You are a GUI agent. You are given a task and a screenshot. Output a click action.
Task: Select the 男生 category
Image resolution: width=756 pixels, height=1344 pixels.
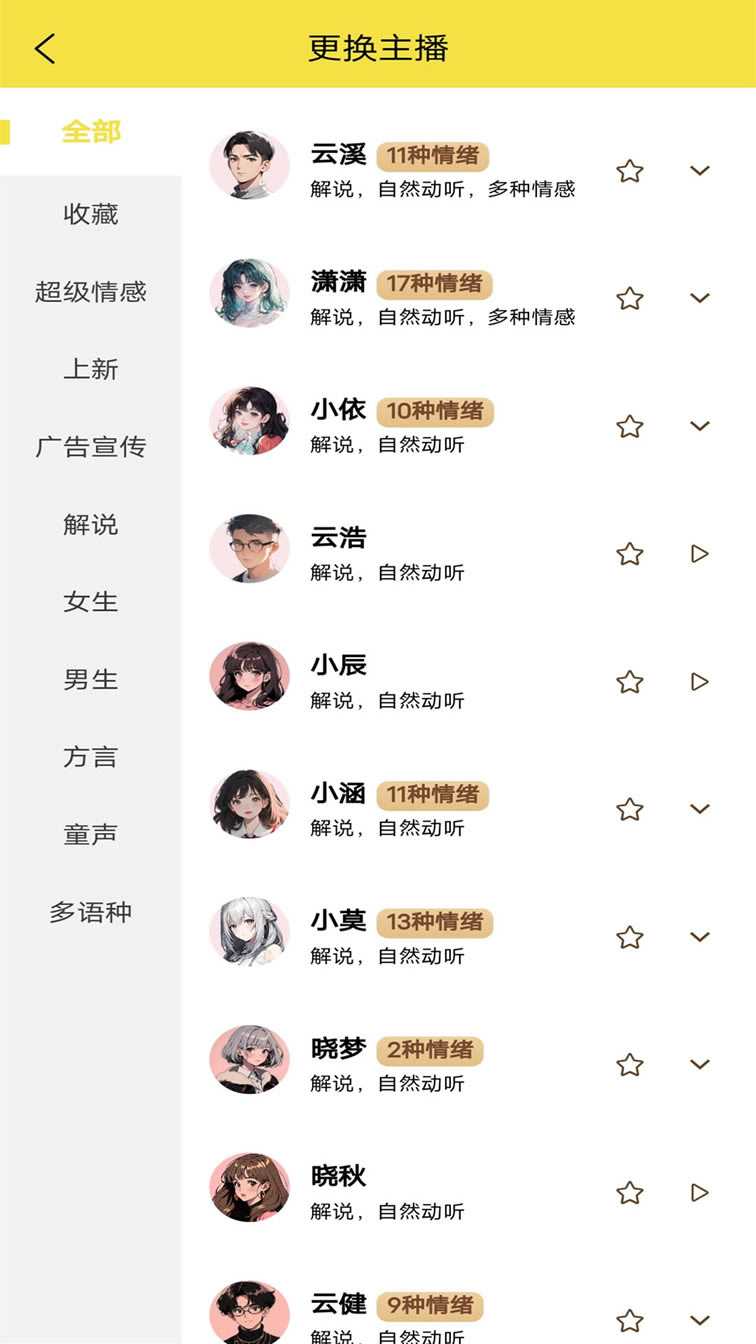(91, 679)
